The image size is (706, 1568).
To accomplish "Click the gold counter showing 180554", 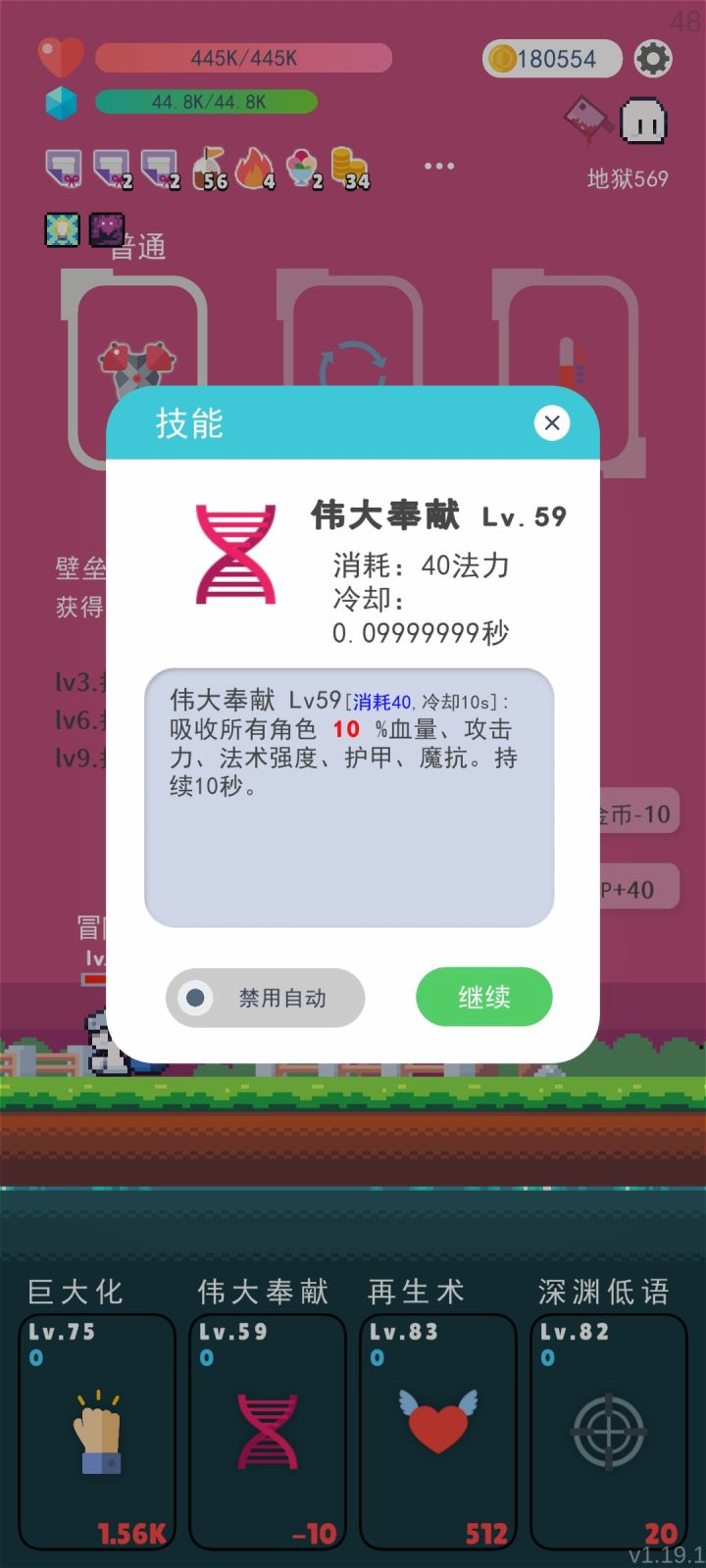I will [x=551, y=58].
